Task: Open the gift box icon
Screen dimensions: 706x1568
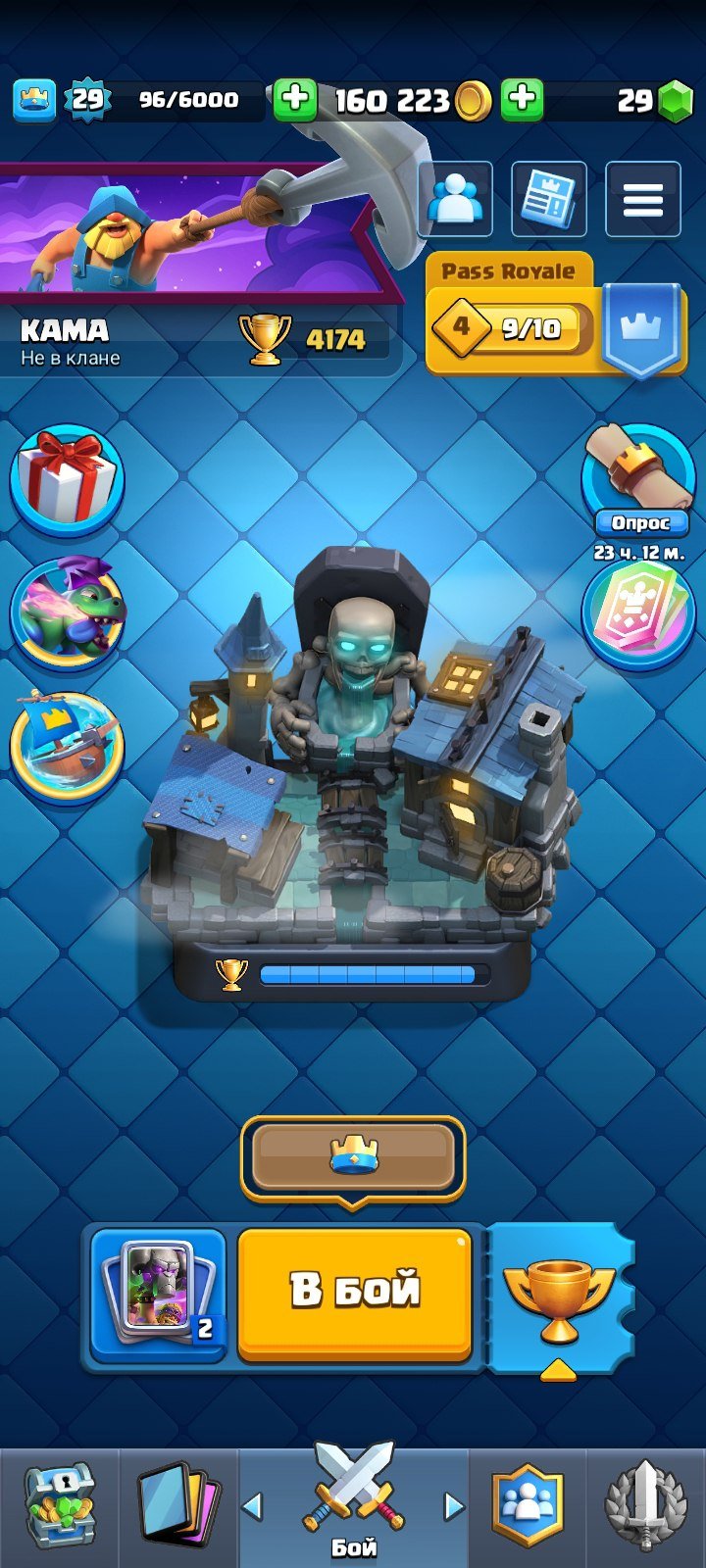Action: [x=67, y=479]
